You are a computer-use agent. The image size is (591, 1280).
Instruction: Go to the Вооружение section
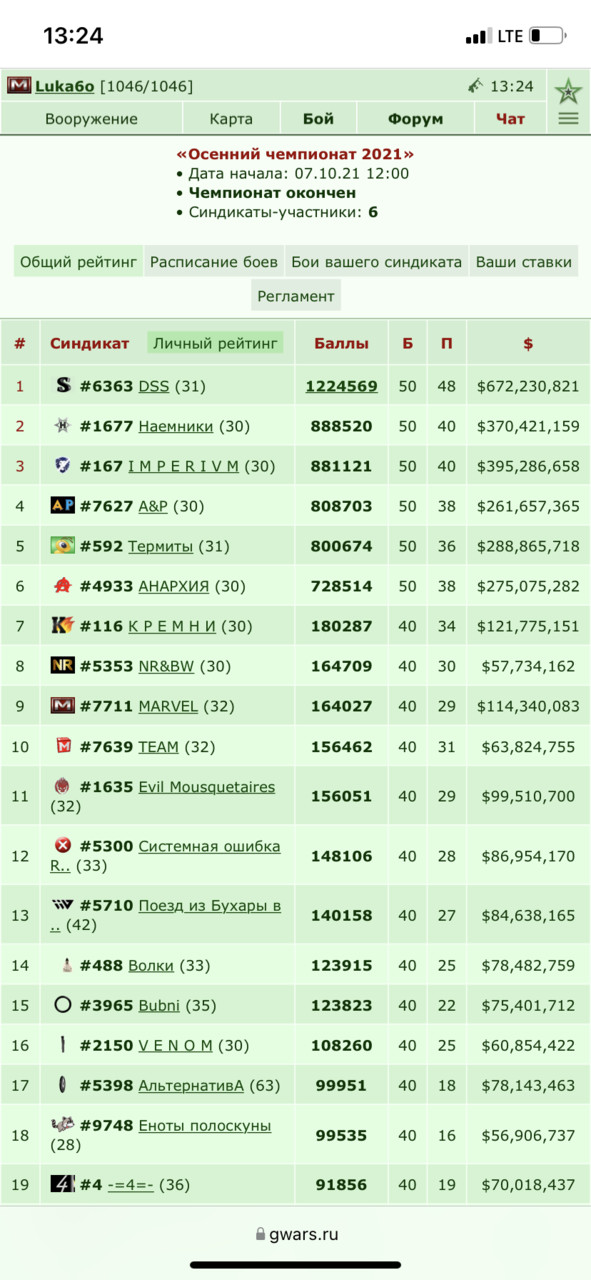91,119
